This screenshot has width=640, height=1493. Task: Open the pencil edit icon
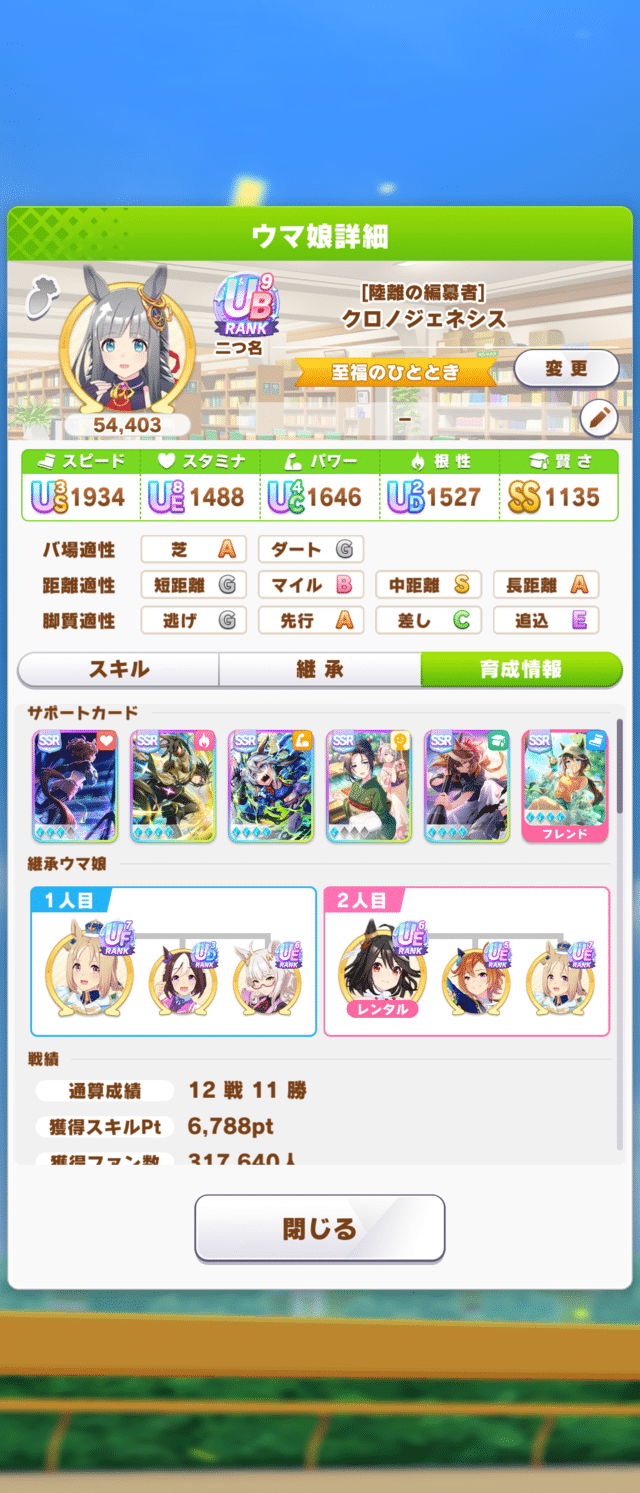click(597, 418)
